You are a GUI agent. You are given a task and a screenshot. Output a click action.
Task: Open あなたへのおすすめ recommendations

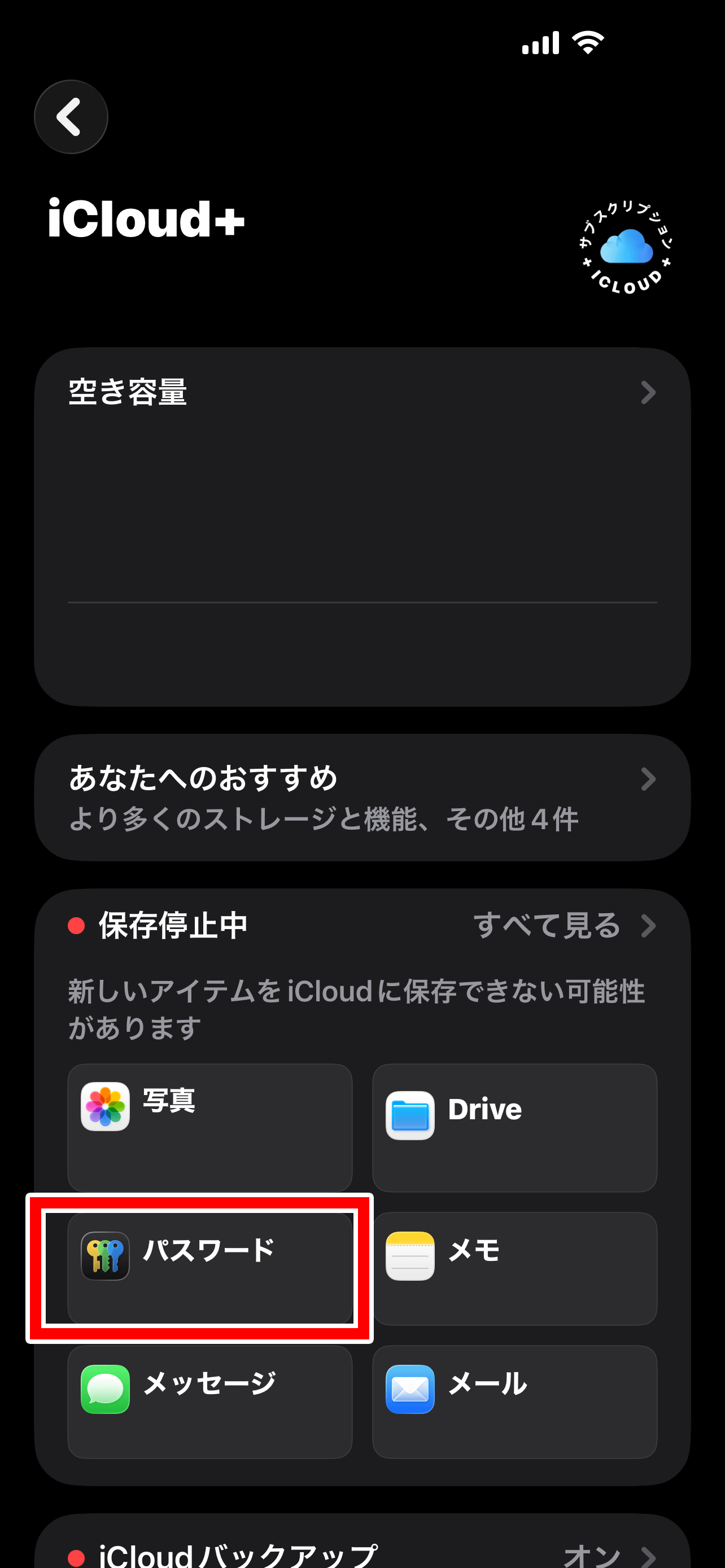tap(362, 798)
